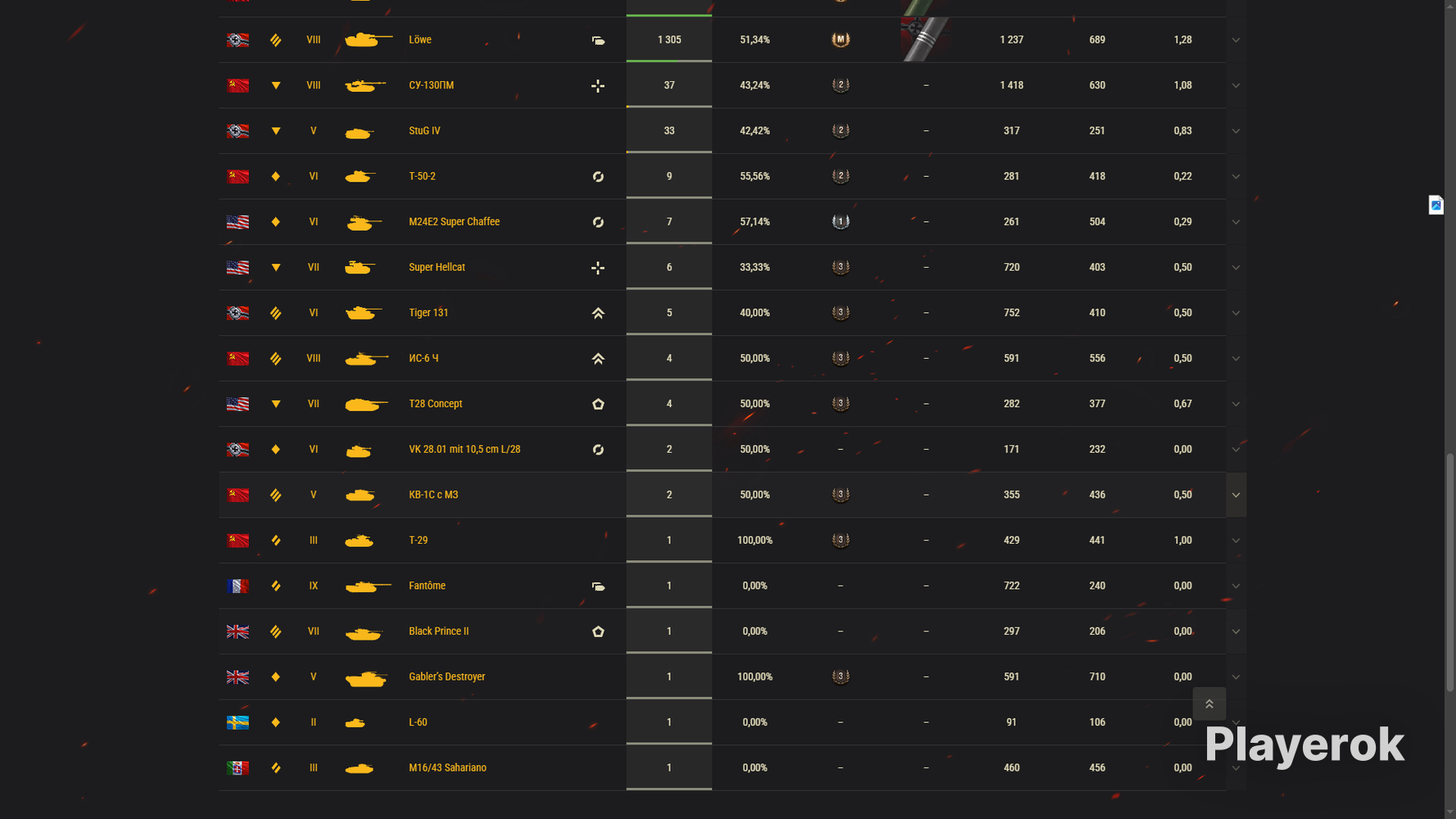
Task: Expand the Super Hellcat row chevron
Action: tap(1236, 268)
